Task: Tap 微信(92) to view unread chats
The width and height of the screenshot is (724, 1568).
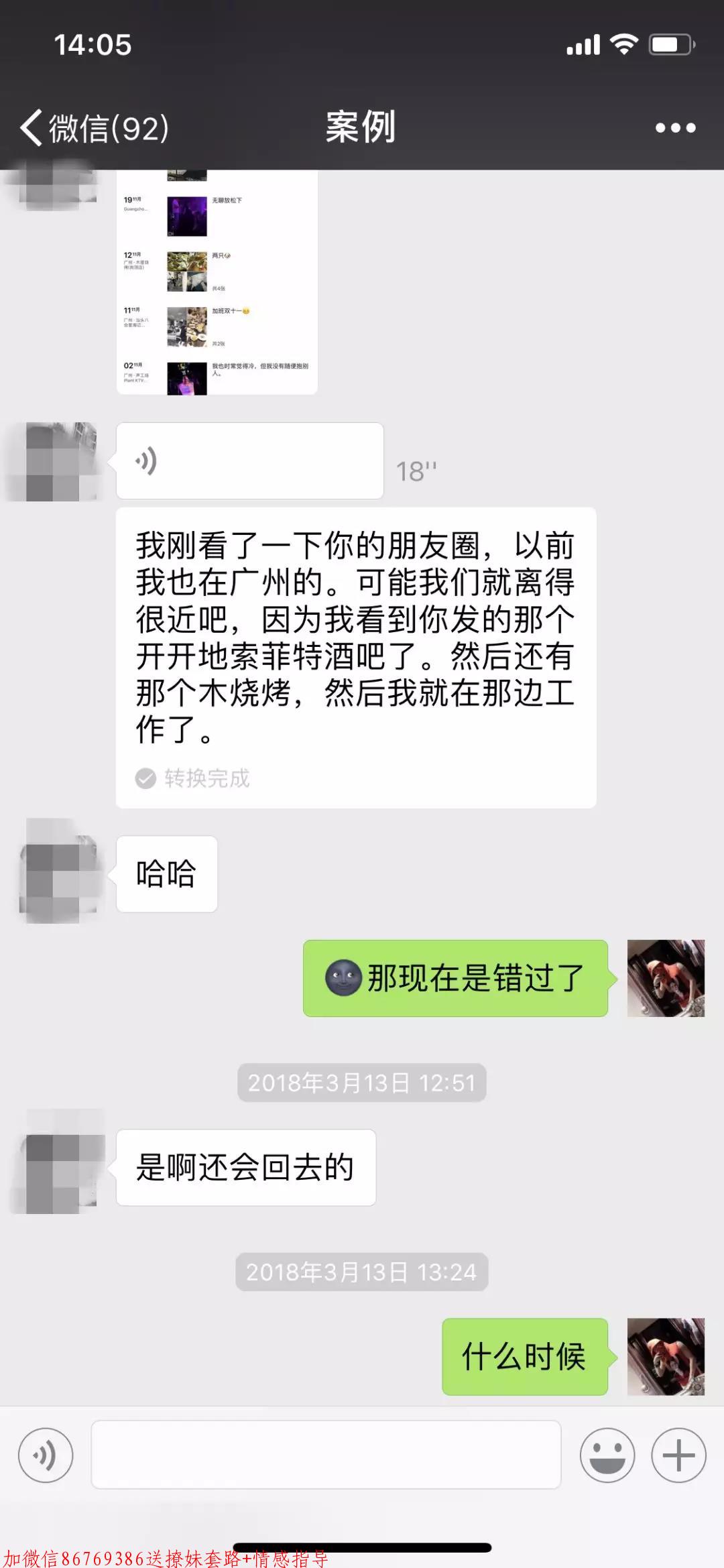Action: click(107, 127)
